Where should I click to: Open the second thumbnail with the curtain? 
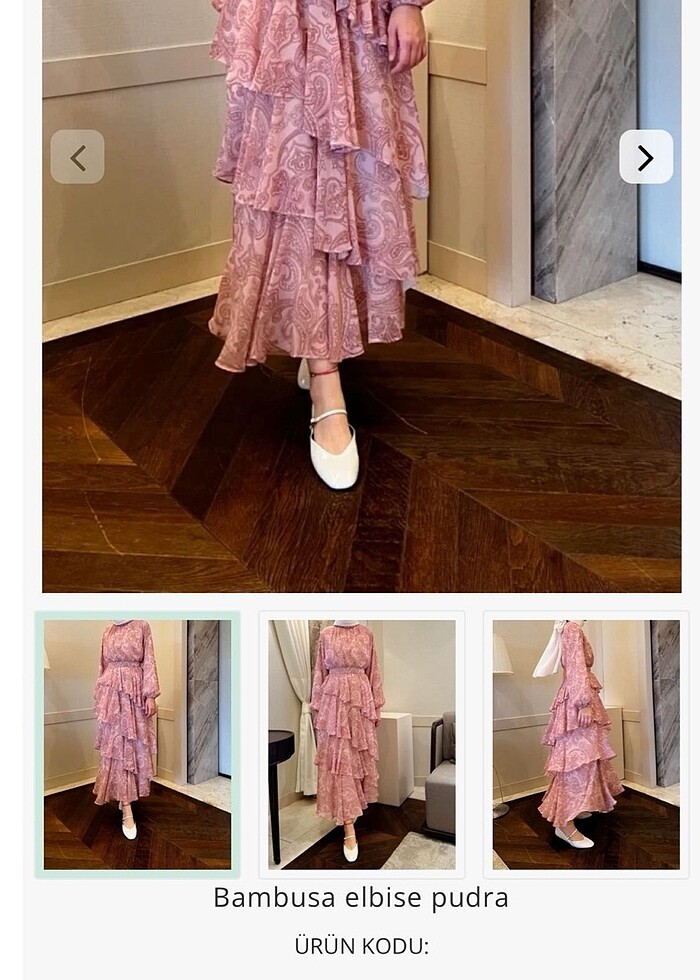[361, 744]
